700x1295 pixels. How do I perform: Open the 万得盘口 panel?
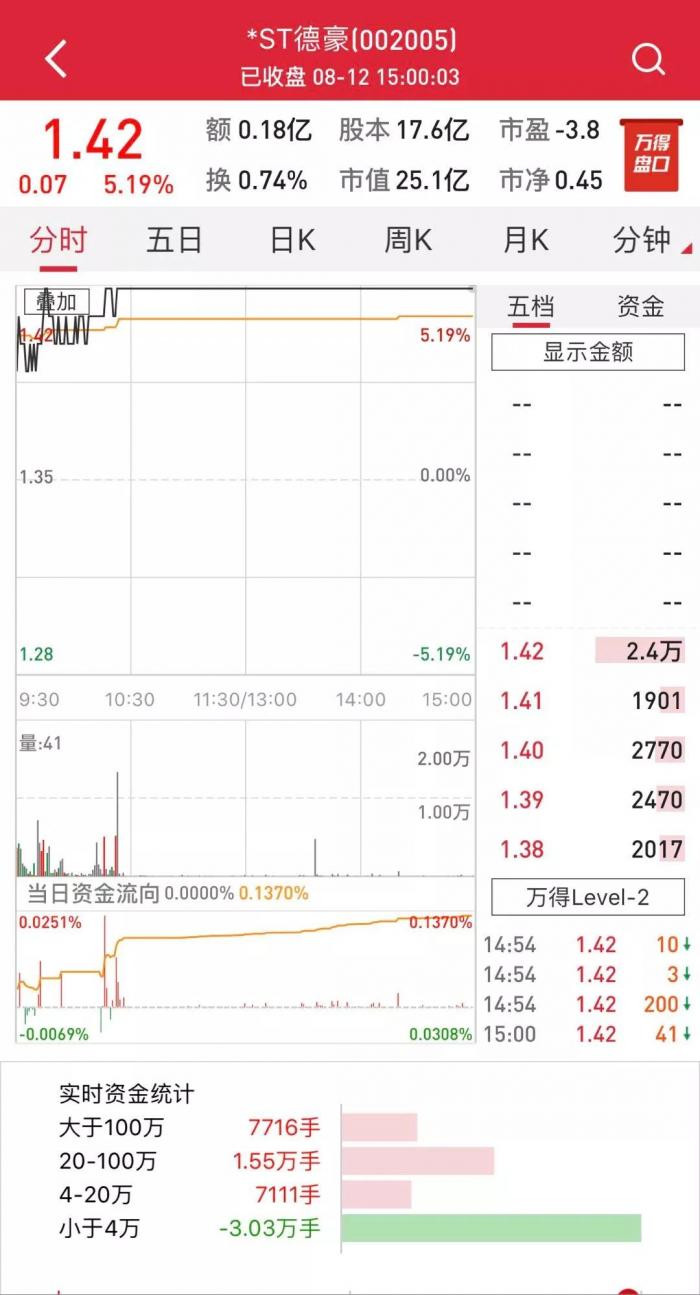point(650,155)
